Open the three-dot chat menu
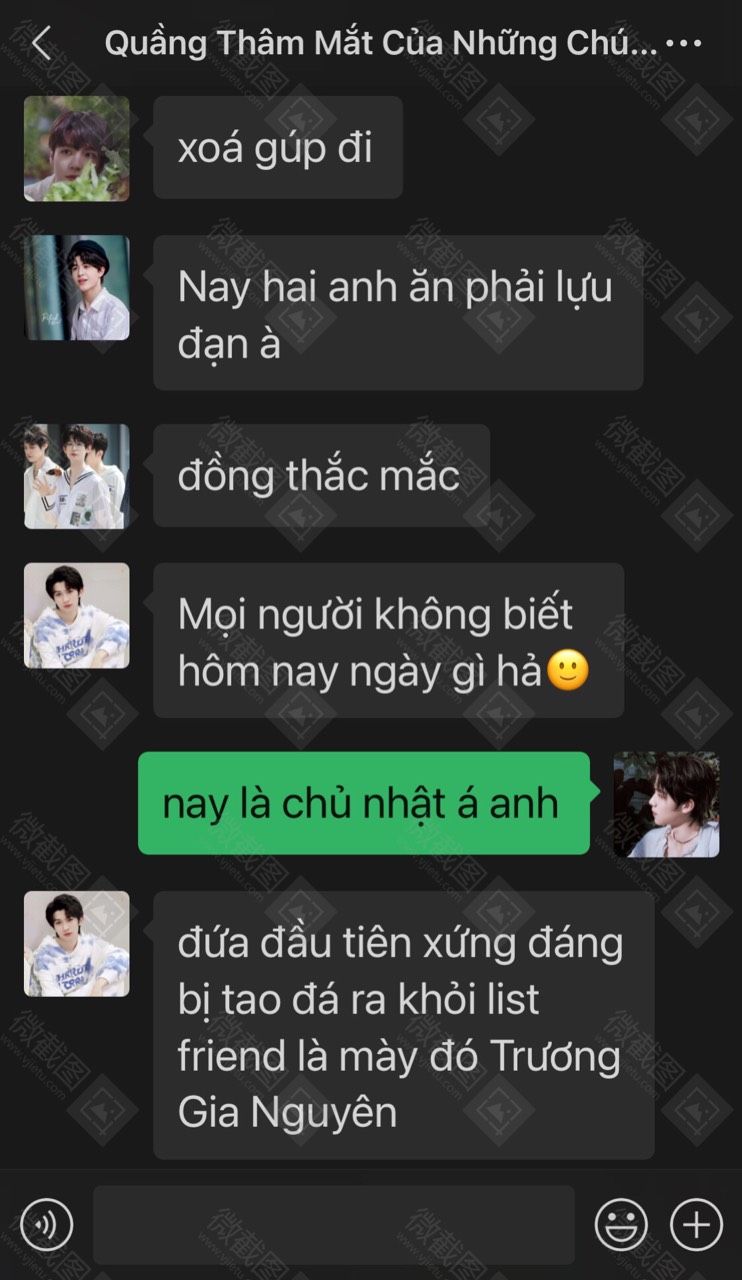Screen dimensions: 742x1280 tap(684, 44)
